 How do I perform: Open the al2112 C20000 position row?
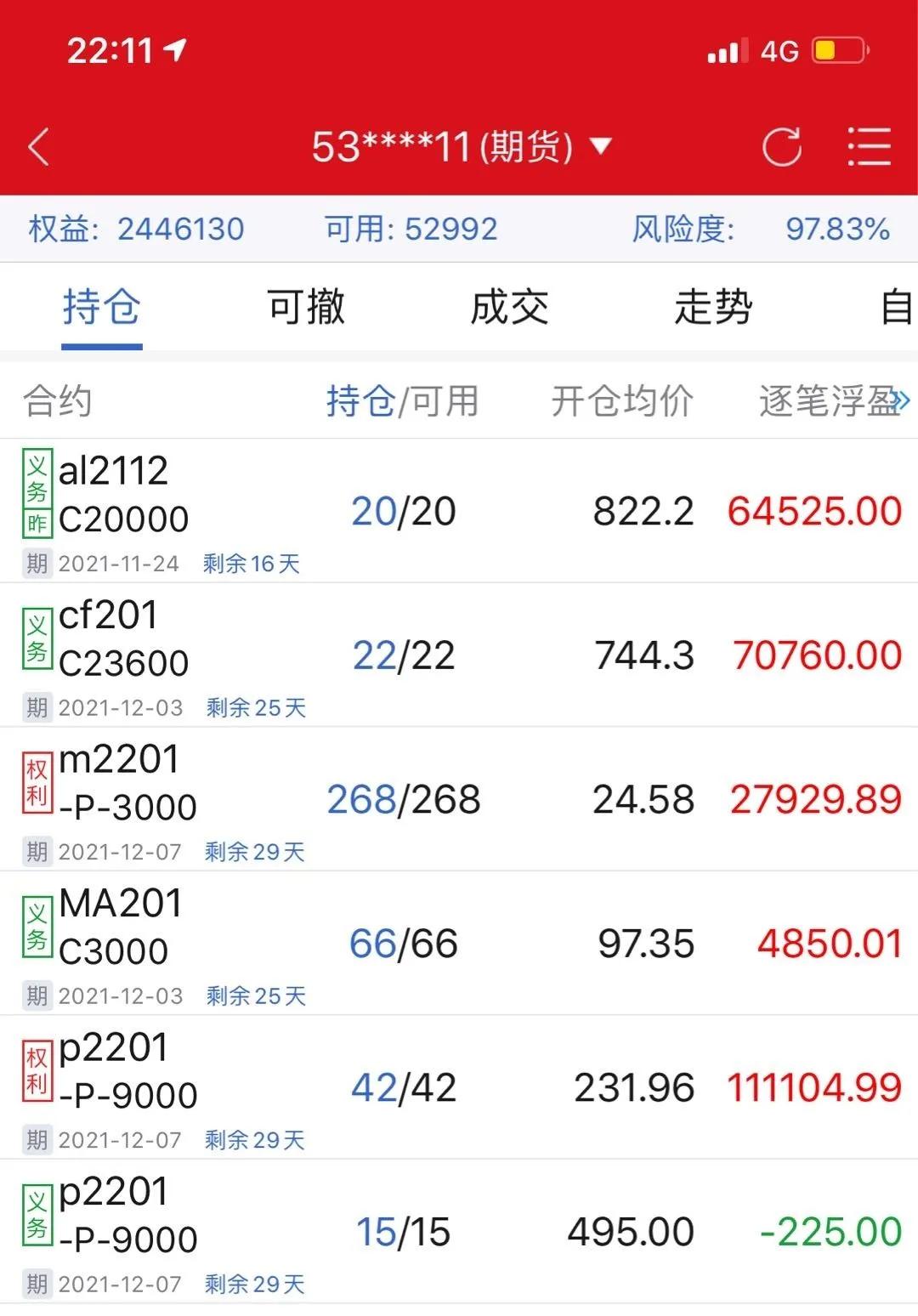[459, 511]
